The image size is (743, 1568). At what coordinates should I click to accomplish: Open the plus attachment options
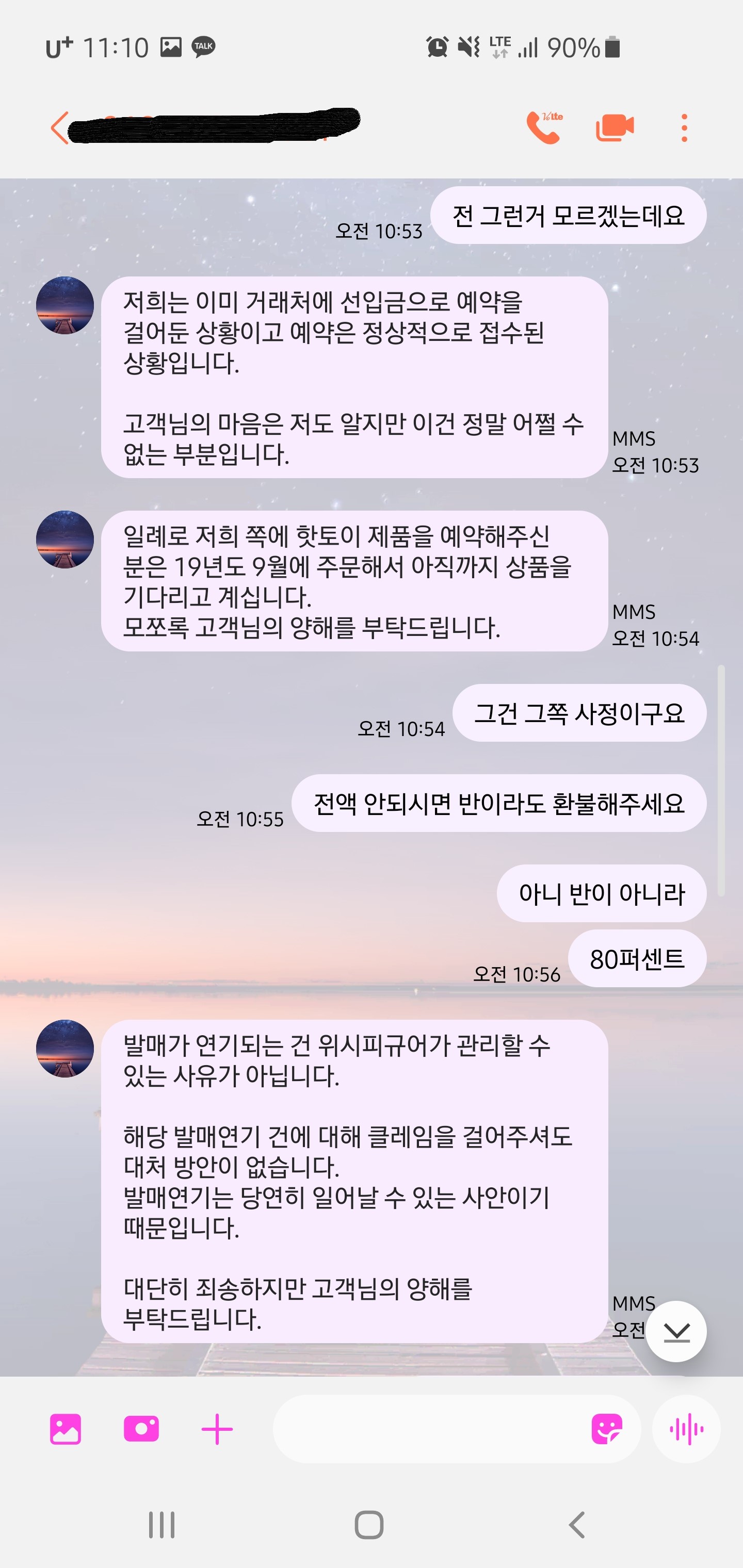tap(217, 1429)
